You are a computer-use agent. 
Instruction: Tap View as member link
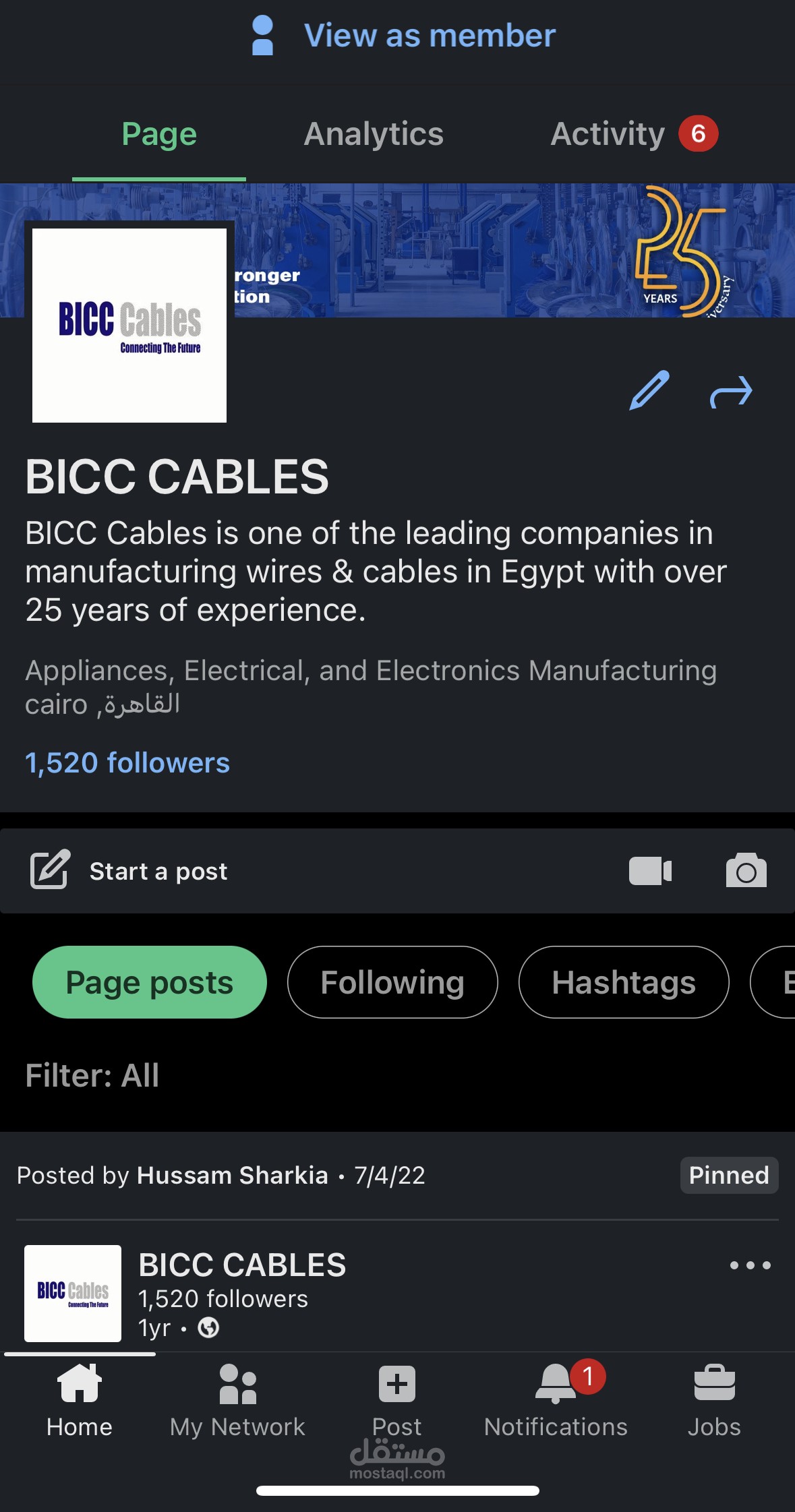pos(403,36)
